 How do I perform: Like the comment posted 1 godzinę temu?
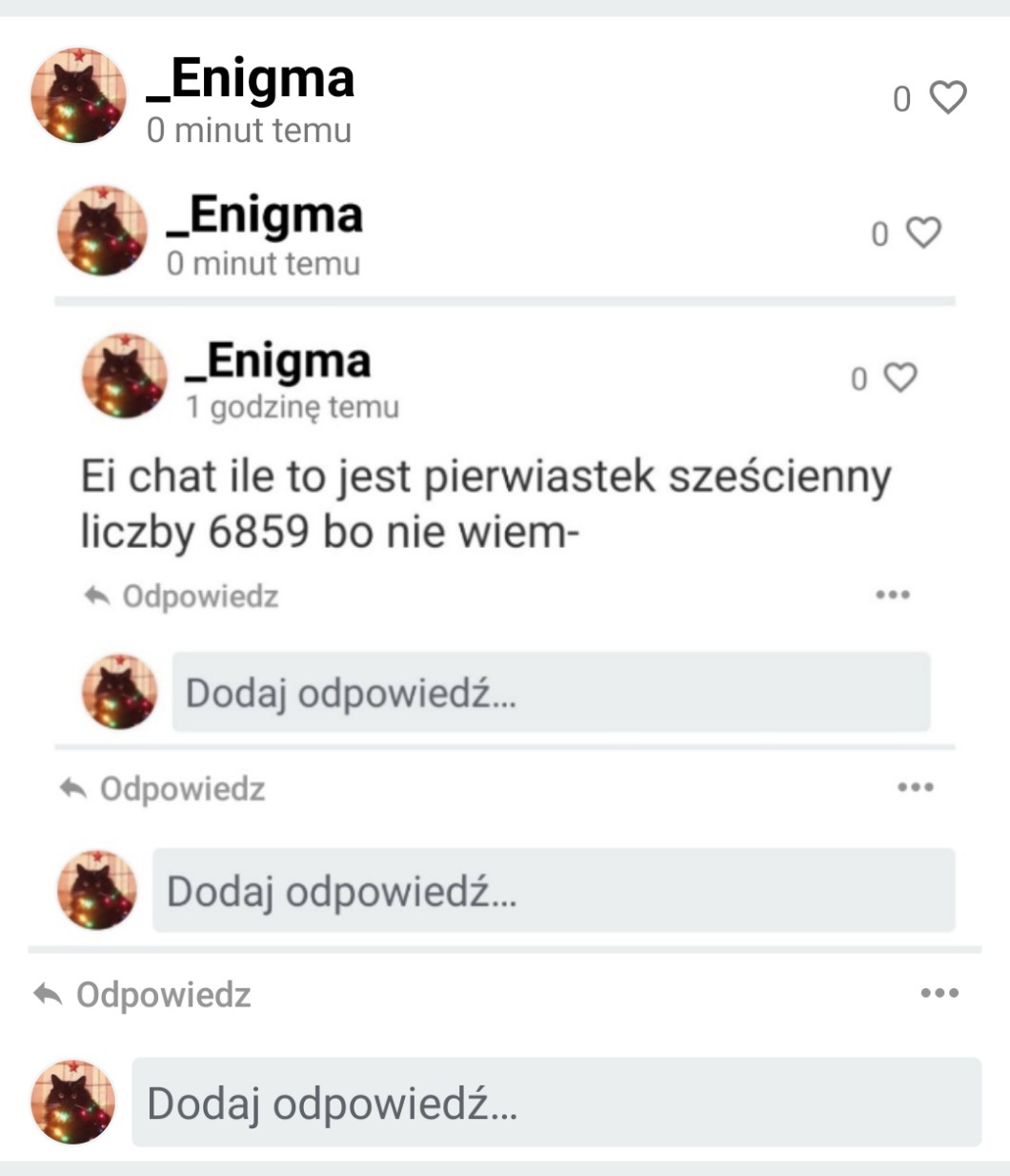899,378
